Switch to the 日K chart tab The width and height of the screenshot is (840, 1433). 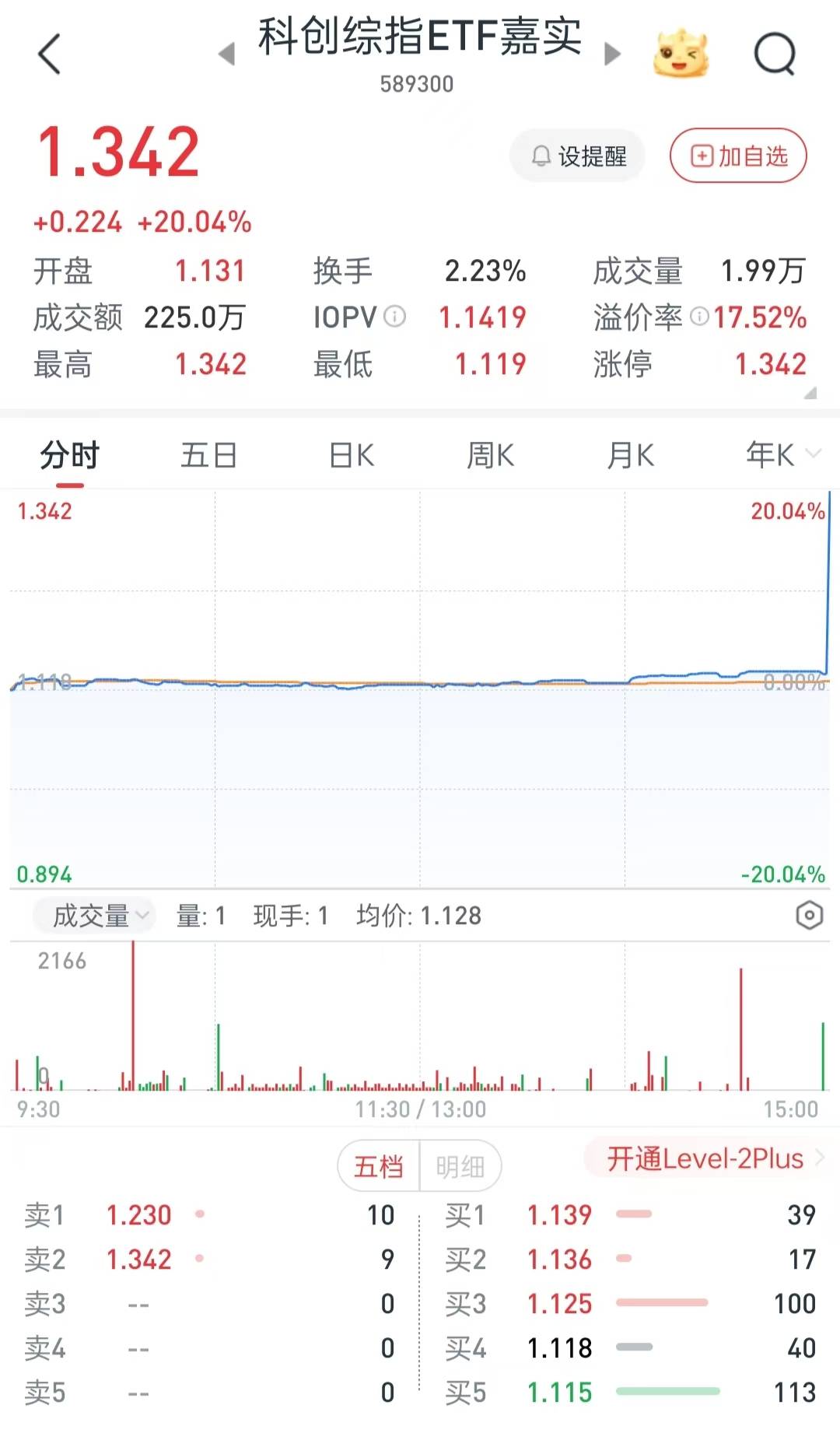coord(352,455)
